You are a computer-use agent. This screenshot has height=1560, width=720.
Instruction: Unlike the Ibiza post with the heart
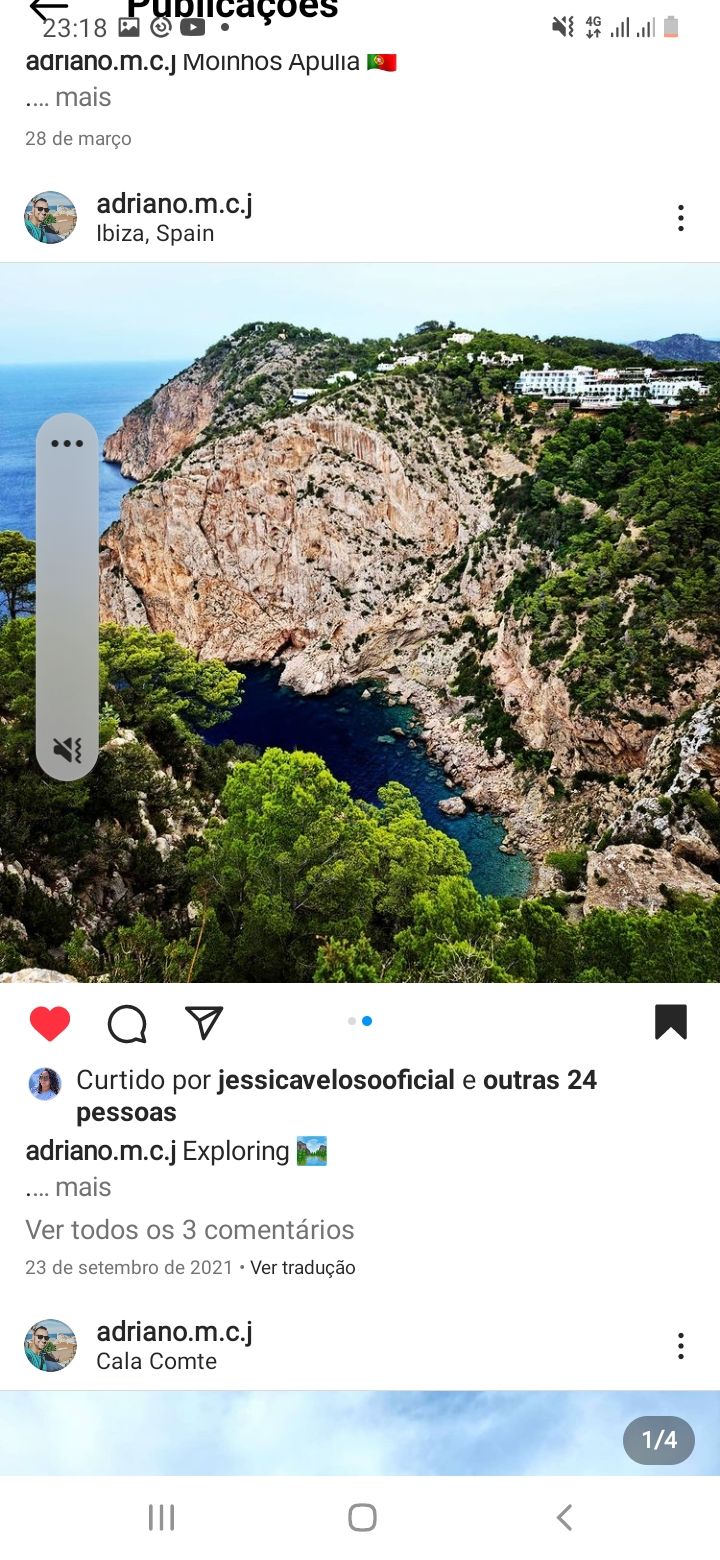[x=50, y=1023]
